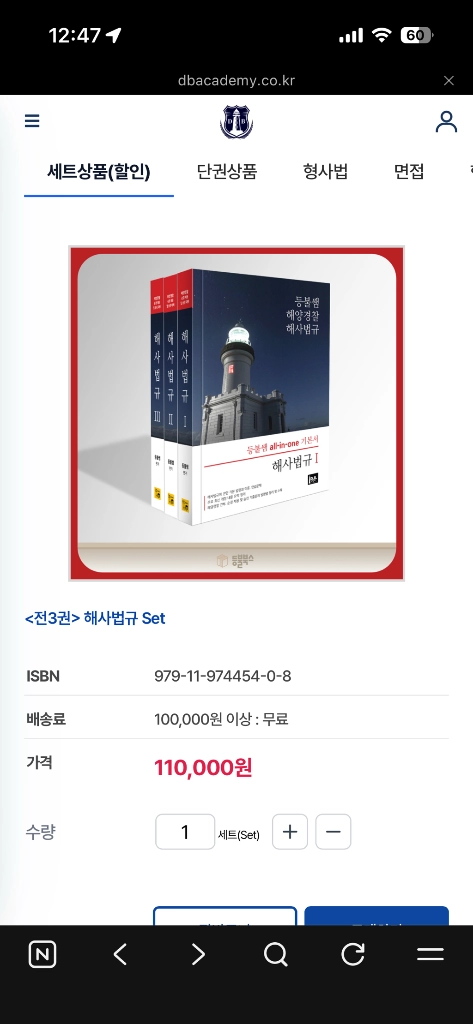Open the Naver home button
This screenshot has height=1024, width=473.
click(x=42, y=955)
